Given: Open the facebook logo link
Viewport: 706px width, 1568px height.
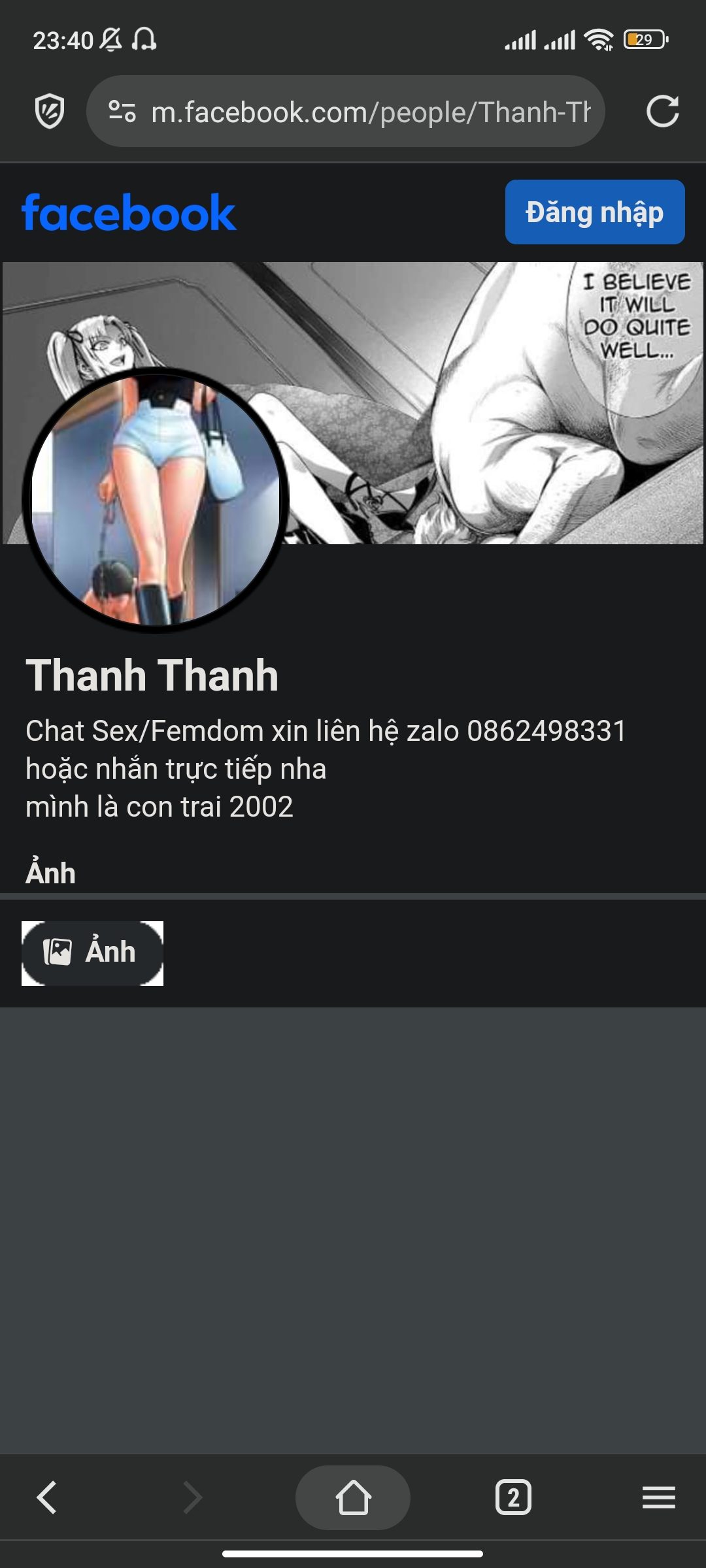Looking at the screenshot, I should [129, 213].
